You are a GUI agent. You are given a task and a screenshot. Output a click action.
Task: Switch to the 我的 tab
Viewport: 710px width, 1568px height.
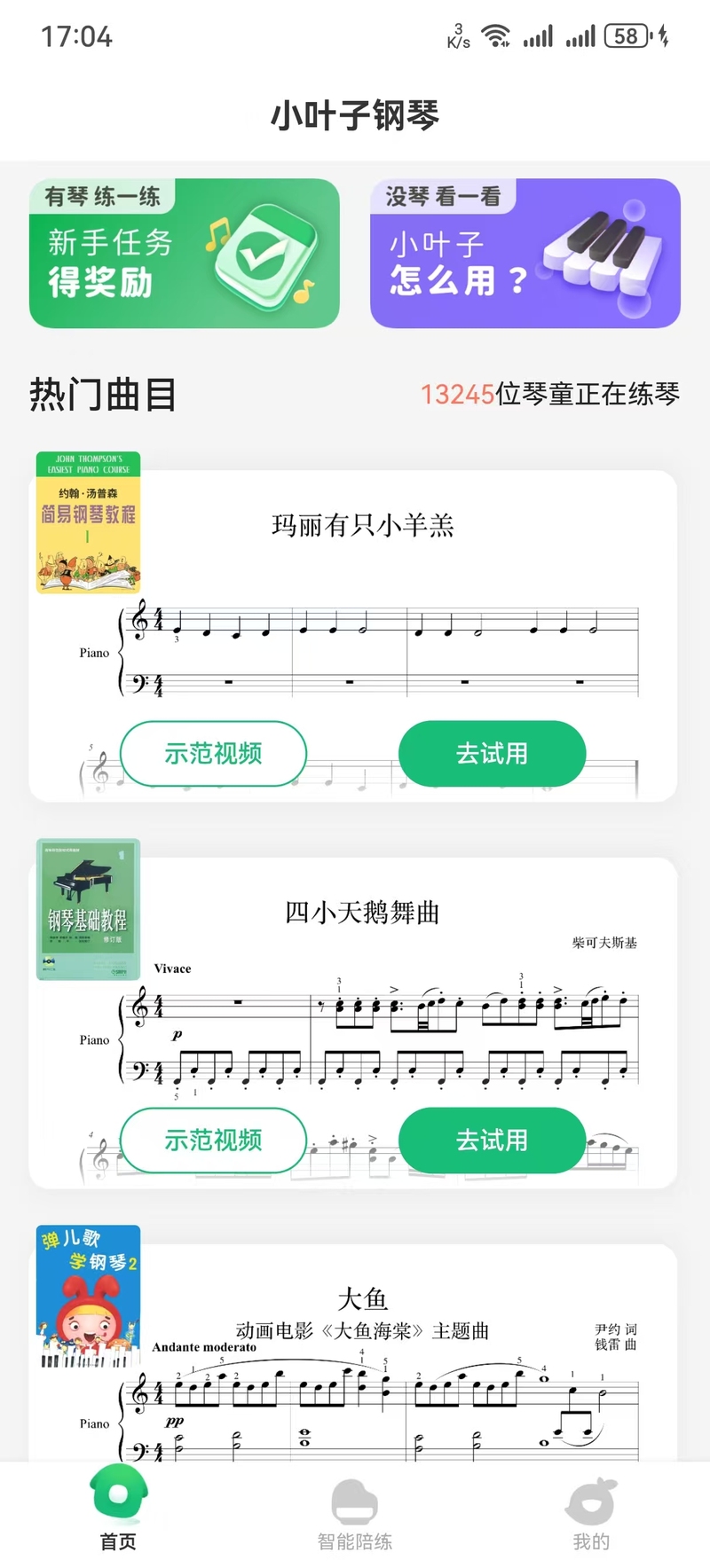(x=591, y=1515)
